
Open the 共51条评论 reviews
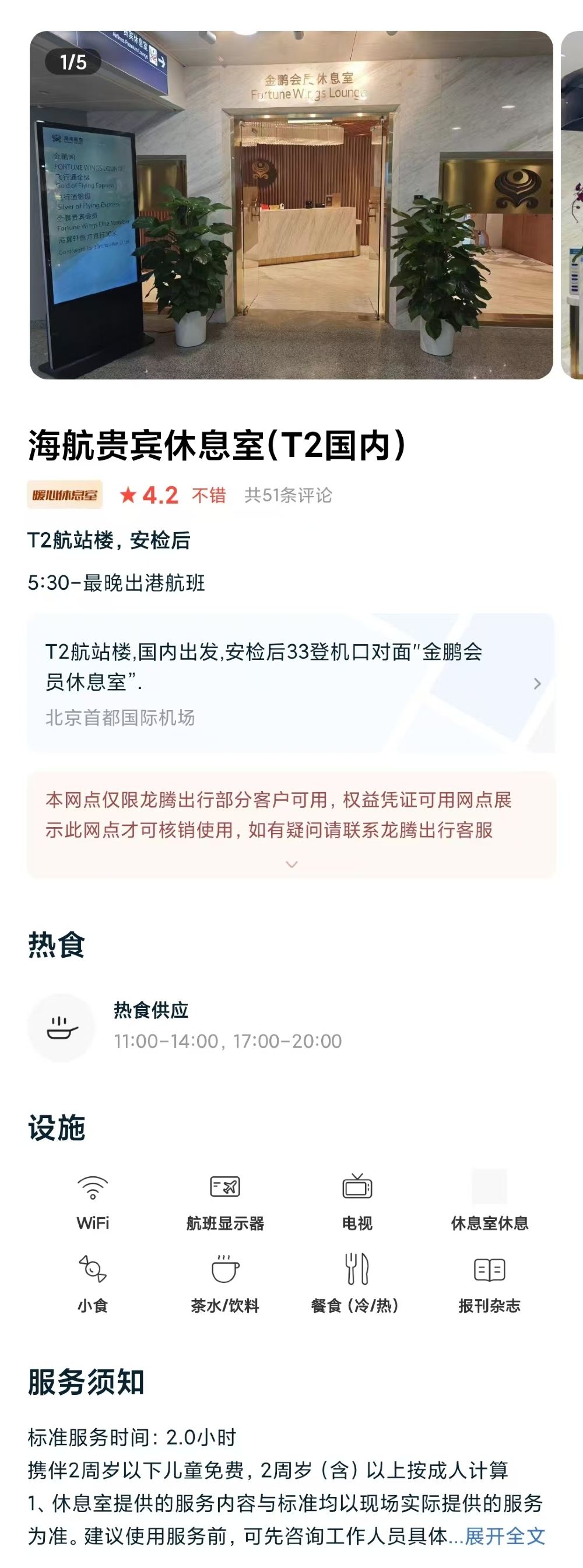[288, 495]
